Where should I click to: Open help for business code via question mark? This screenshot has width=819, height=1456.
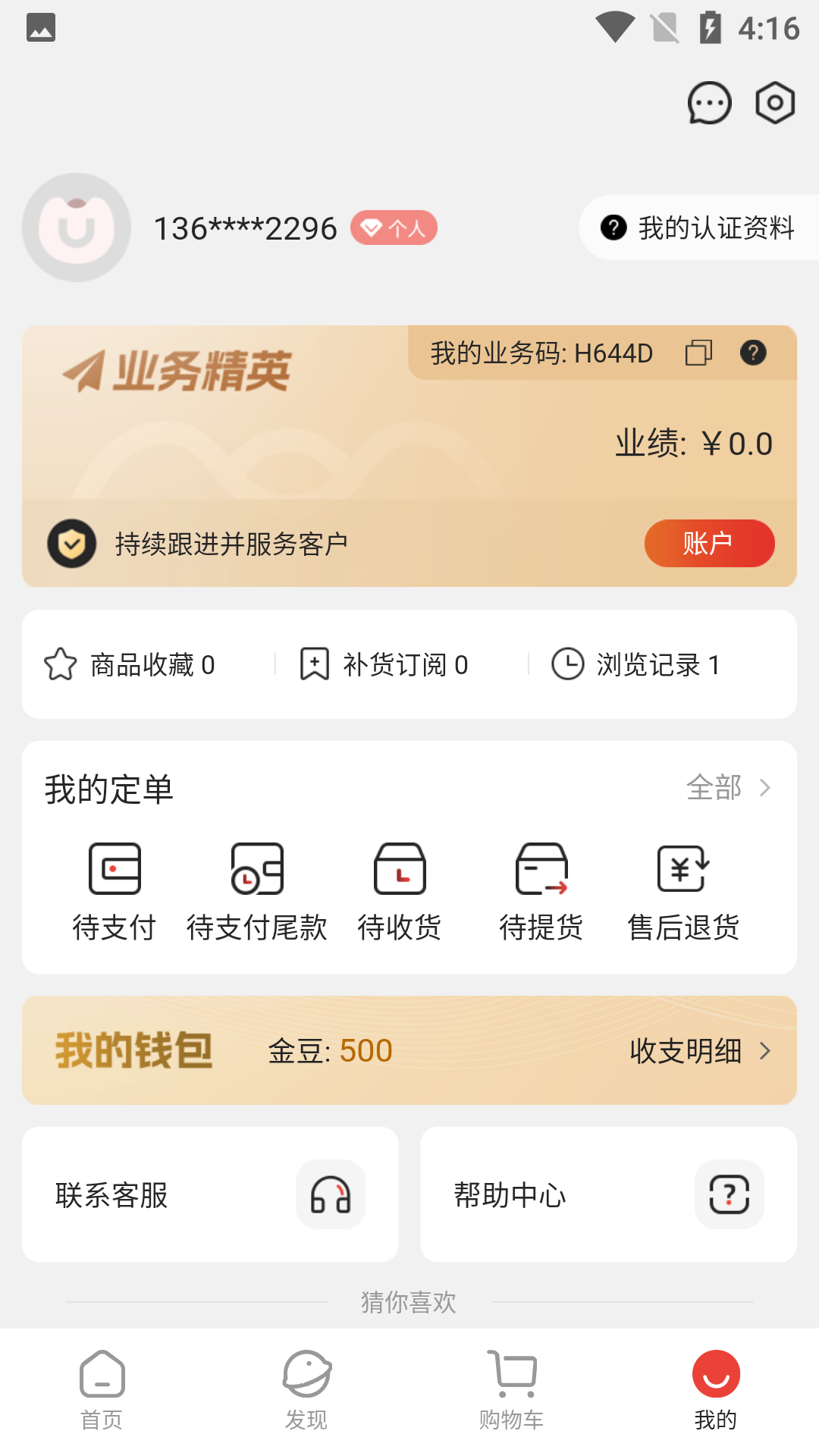pos(753,353)
